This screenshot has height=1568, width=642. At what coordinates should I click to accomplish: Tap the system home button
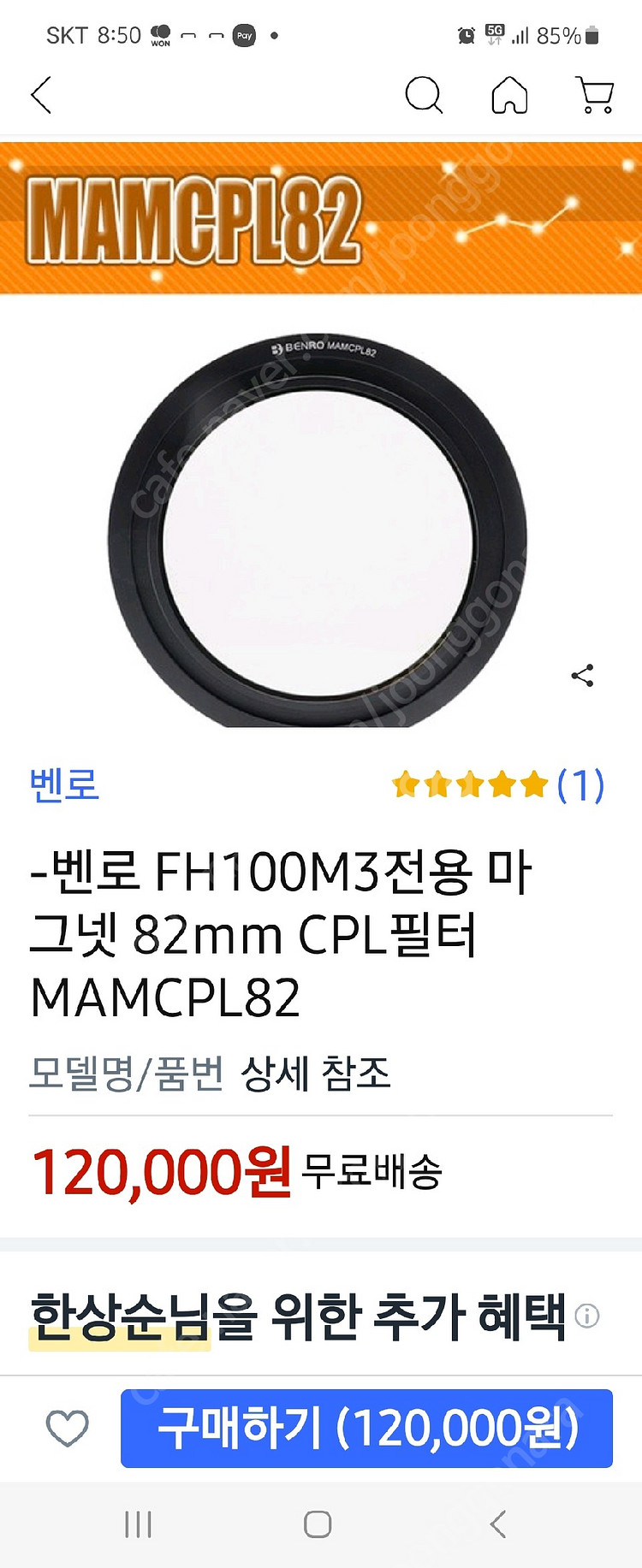tap(318, 1524)
